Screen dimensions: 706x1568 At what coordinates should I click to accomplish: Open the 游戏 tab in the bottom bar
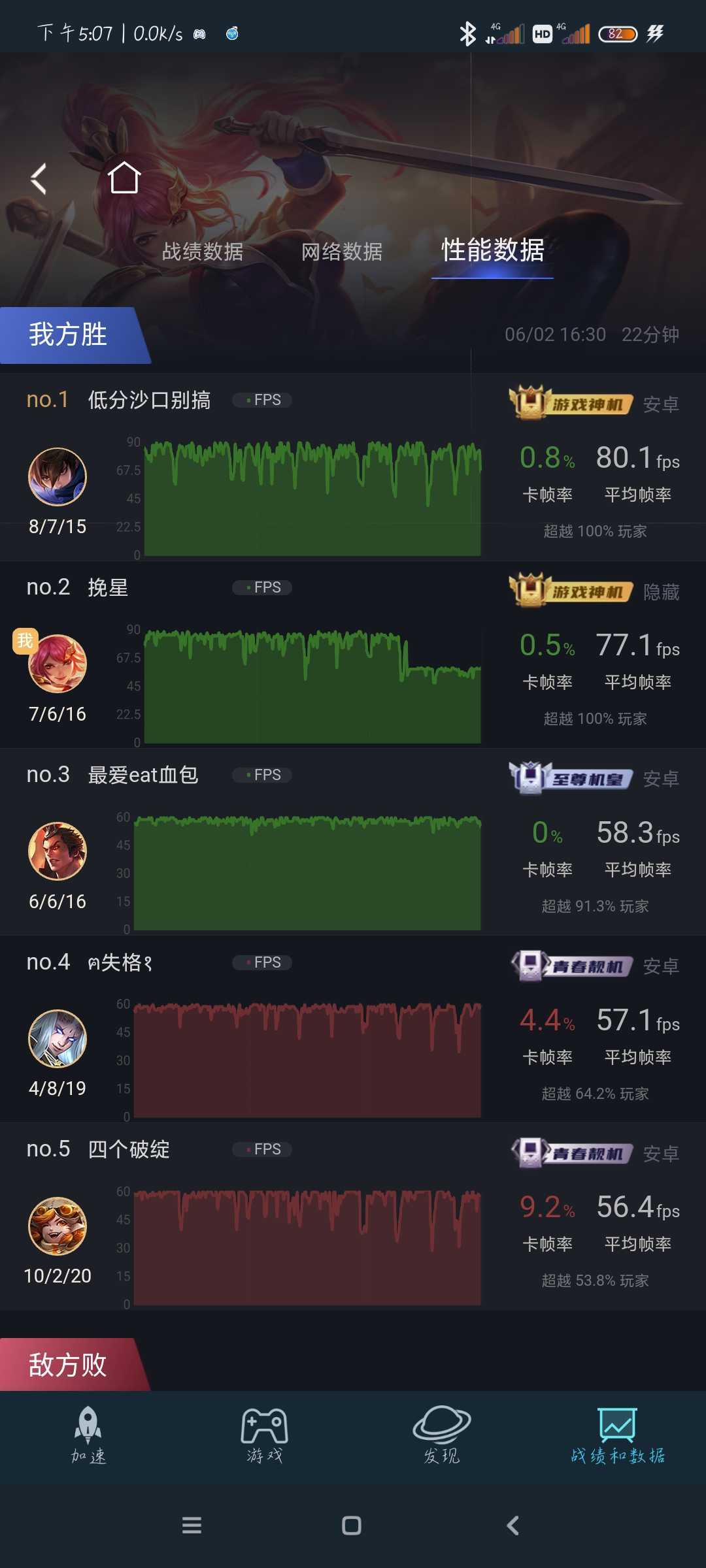[x=265, y=1436]
